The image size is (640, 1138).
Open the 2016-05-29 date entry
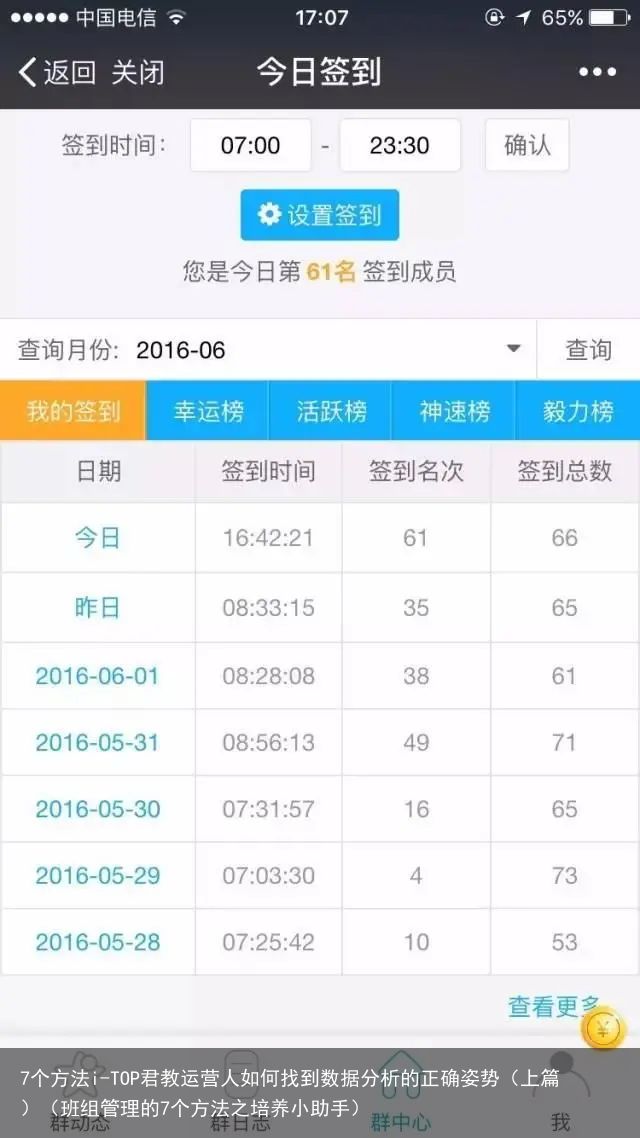coord(97,875)
